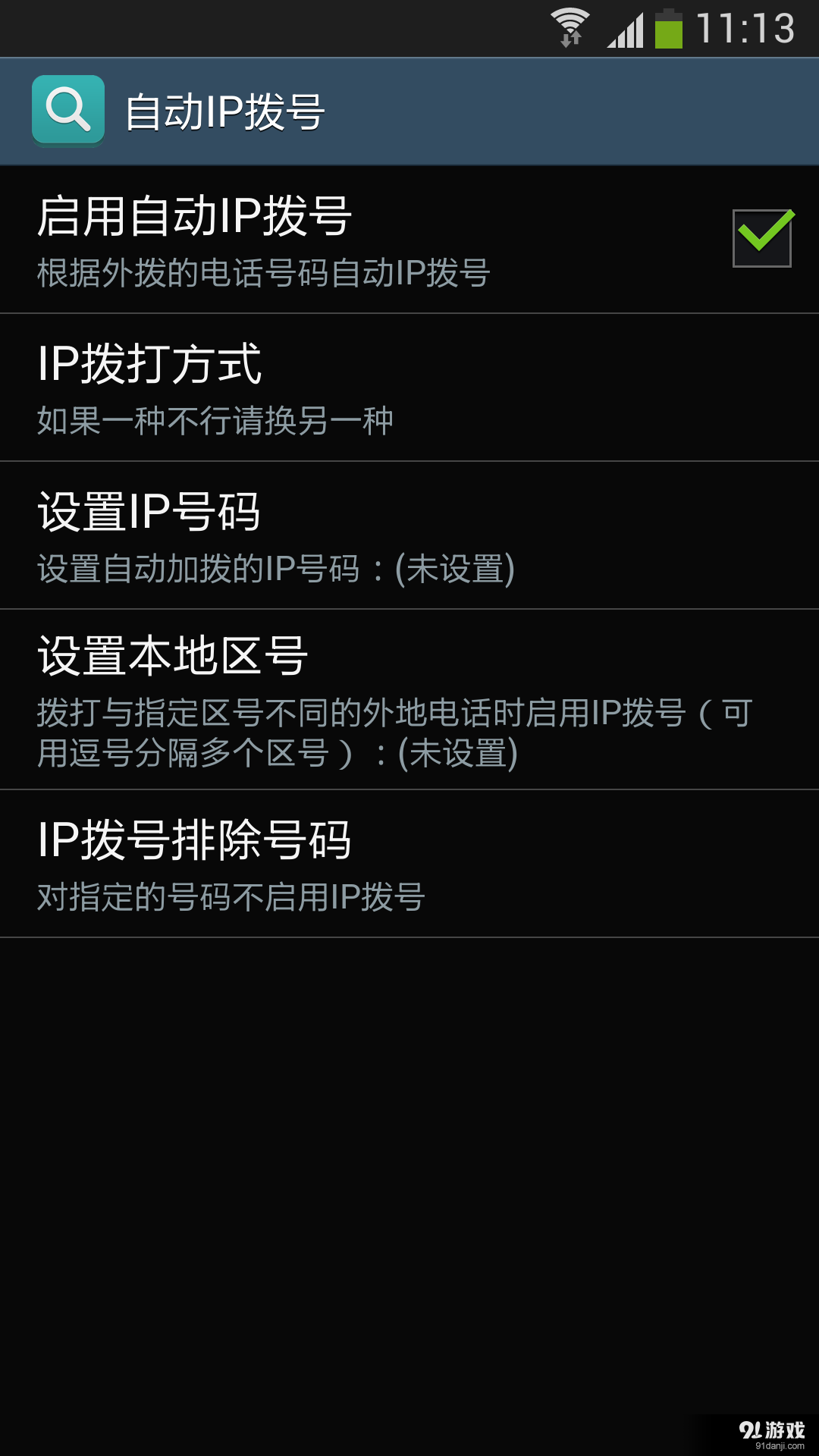Tap the (未设置) text under 设置IP号码

pos(455,569)
